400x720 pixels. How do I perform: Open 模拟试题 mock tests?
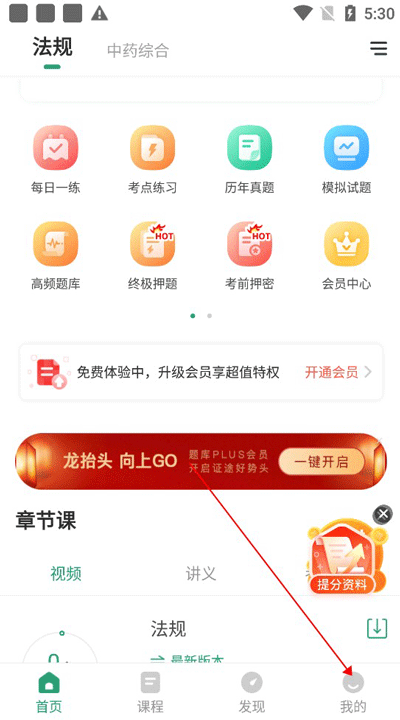point(346,159)
